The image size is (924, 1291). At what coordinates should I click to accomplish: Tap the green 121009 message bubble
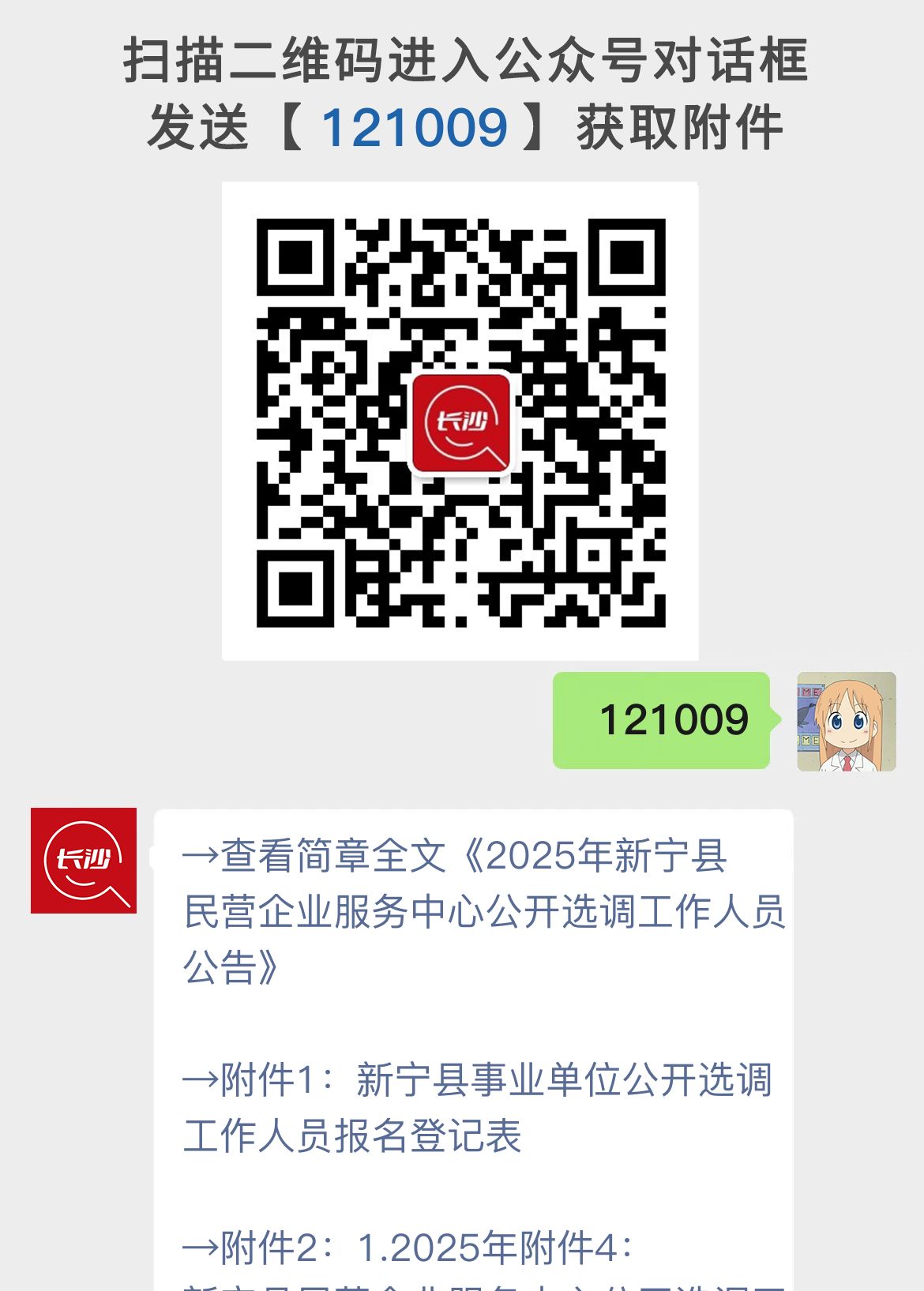pyautogui.click(x=663, y=720)
